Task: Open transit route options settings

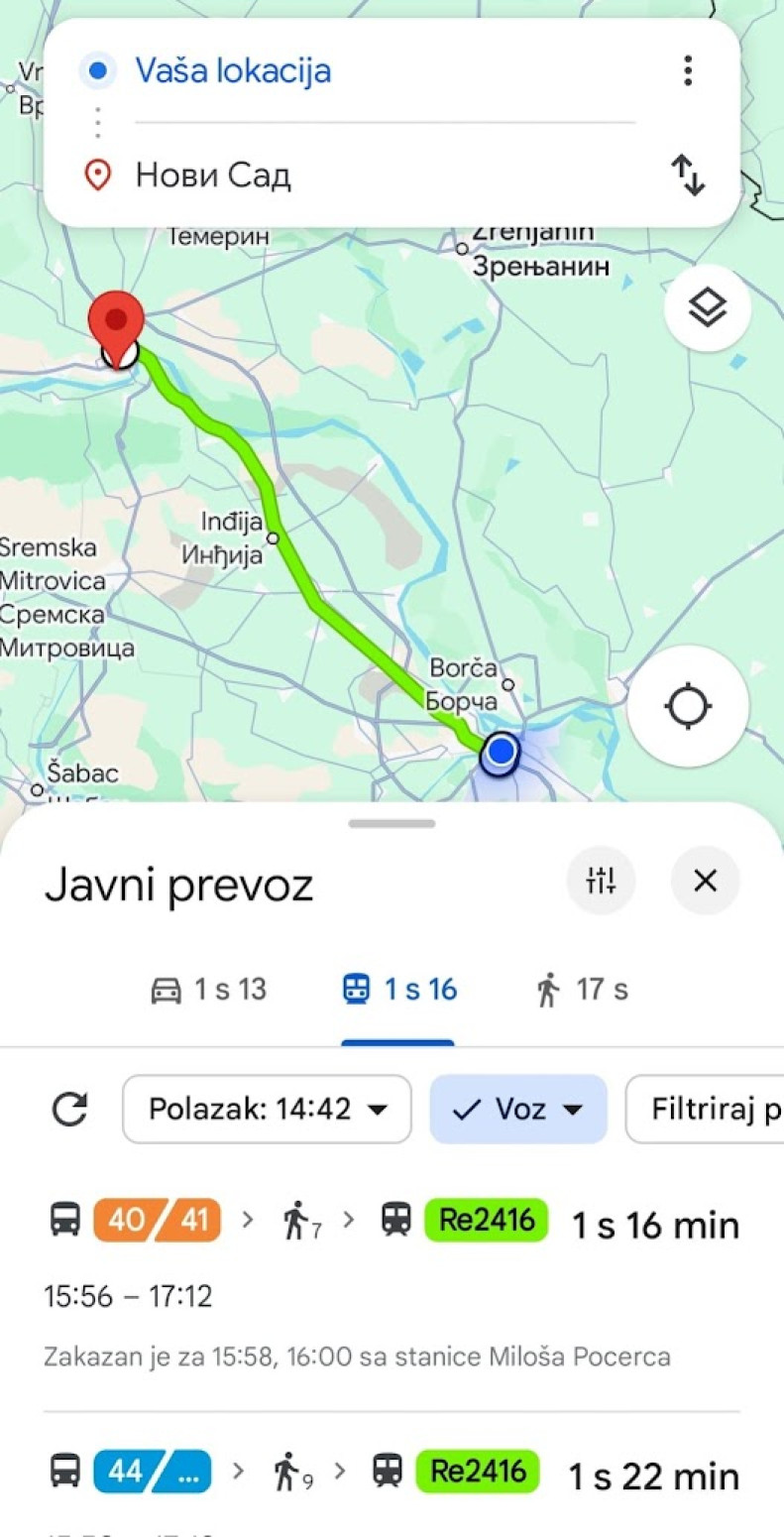Action: 601,881
